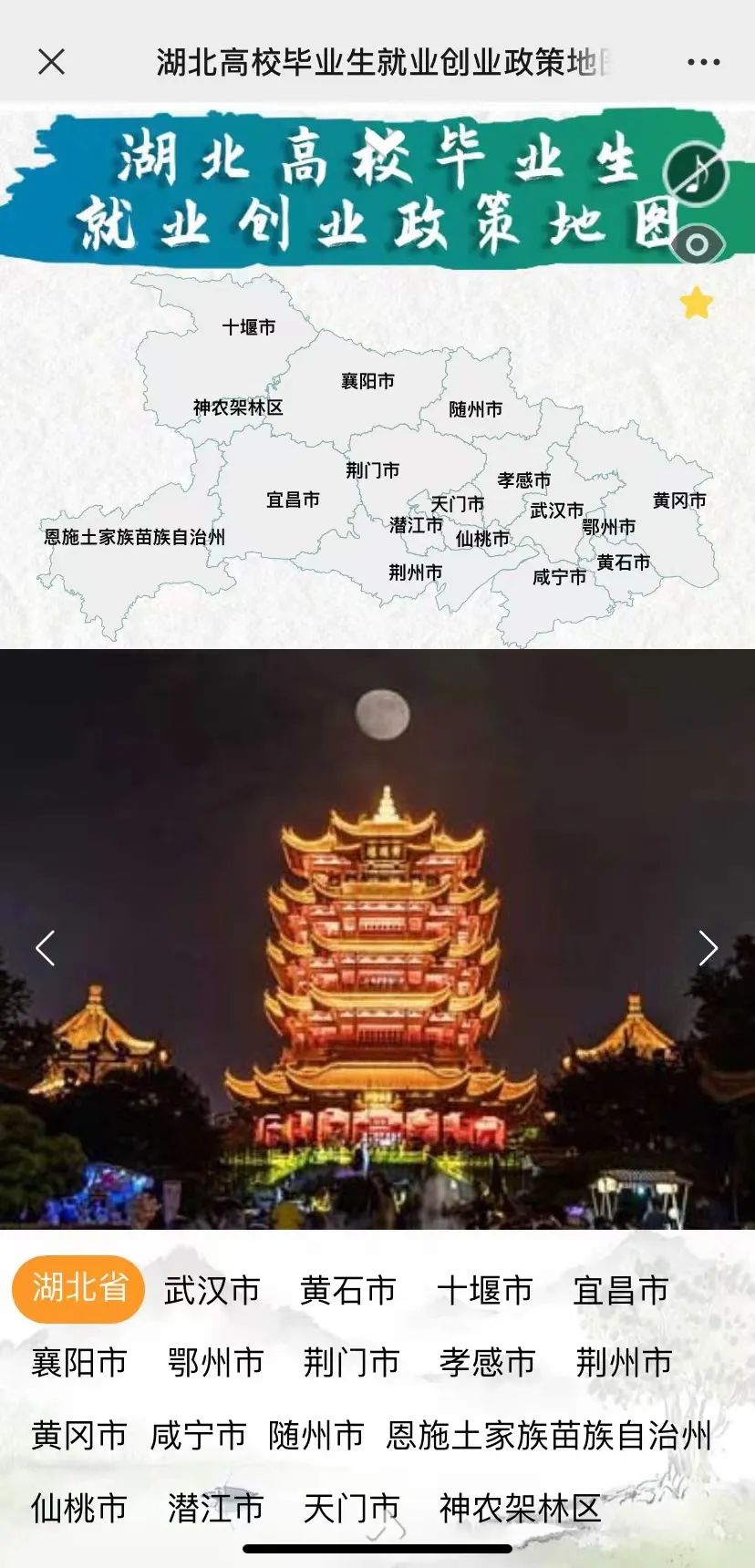Go to the previous carousel photo
Screen dimensions: 755x1568
(46, 948)
